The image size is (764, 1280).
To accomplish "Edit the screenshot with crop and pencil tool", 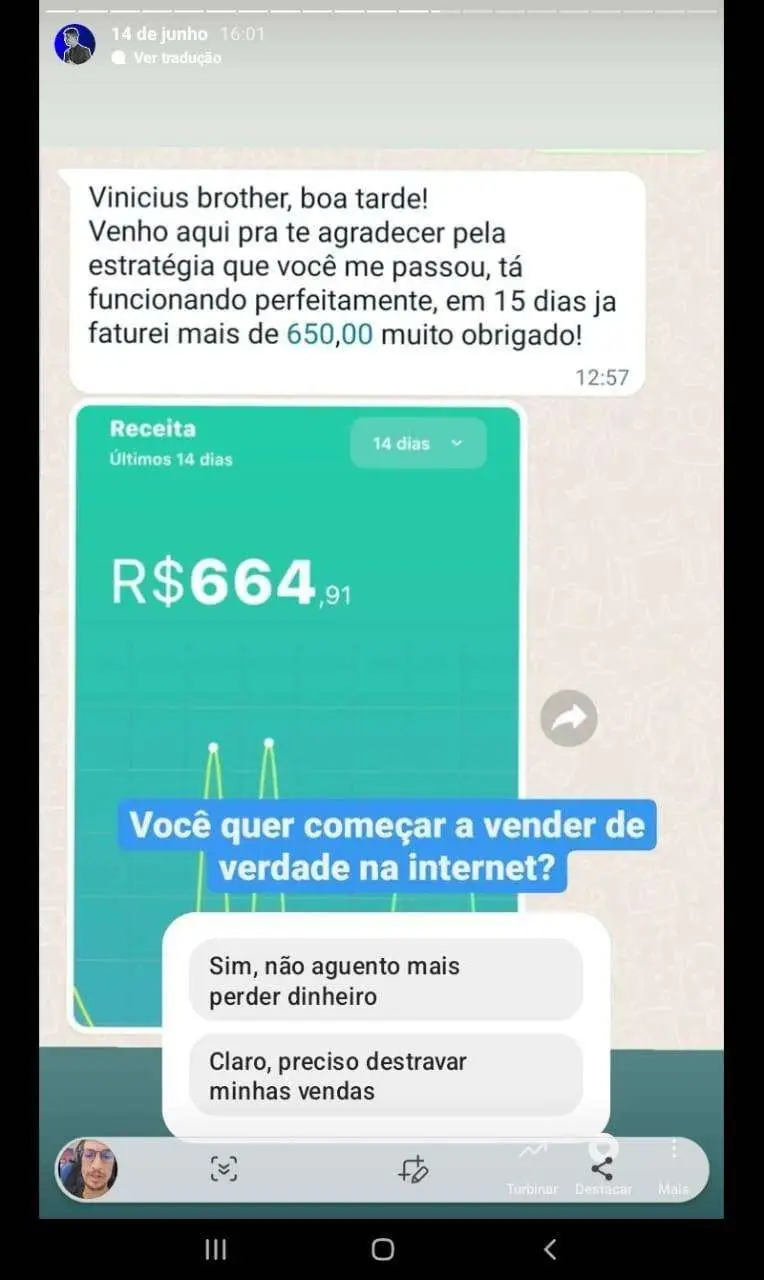I will click(413, 1168).
